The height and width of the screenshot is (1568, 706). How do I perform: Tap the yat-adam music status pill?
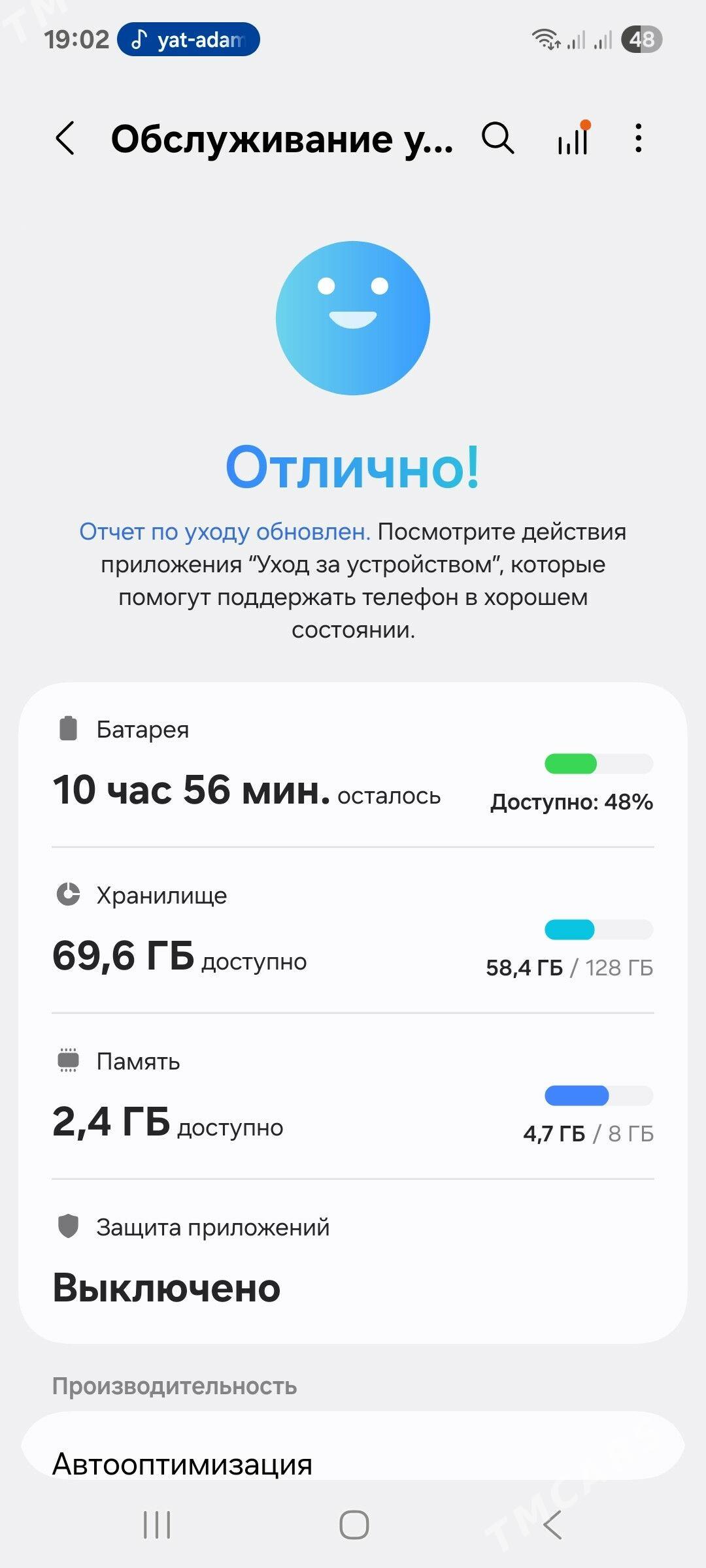click(188, 40)
